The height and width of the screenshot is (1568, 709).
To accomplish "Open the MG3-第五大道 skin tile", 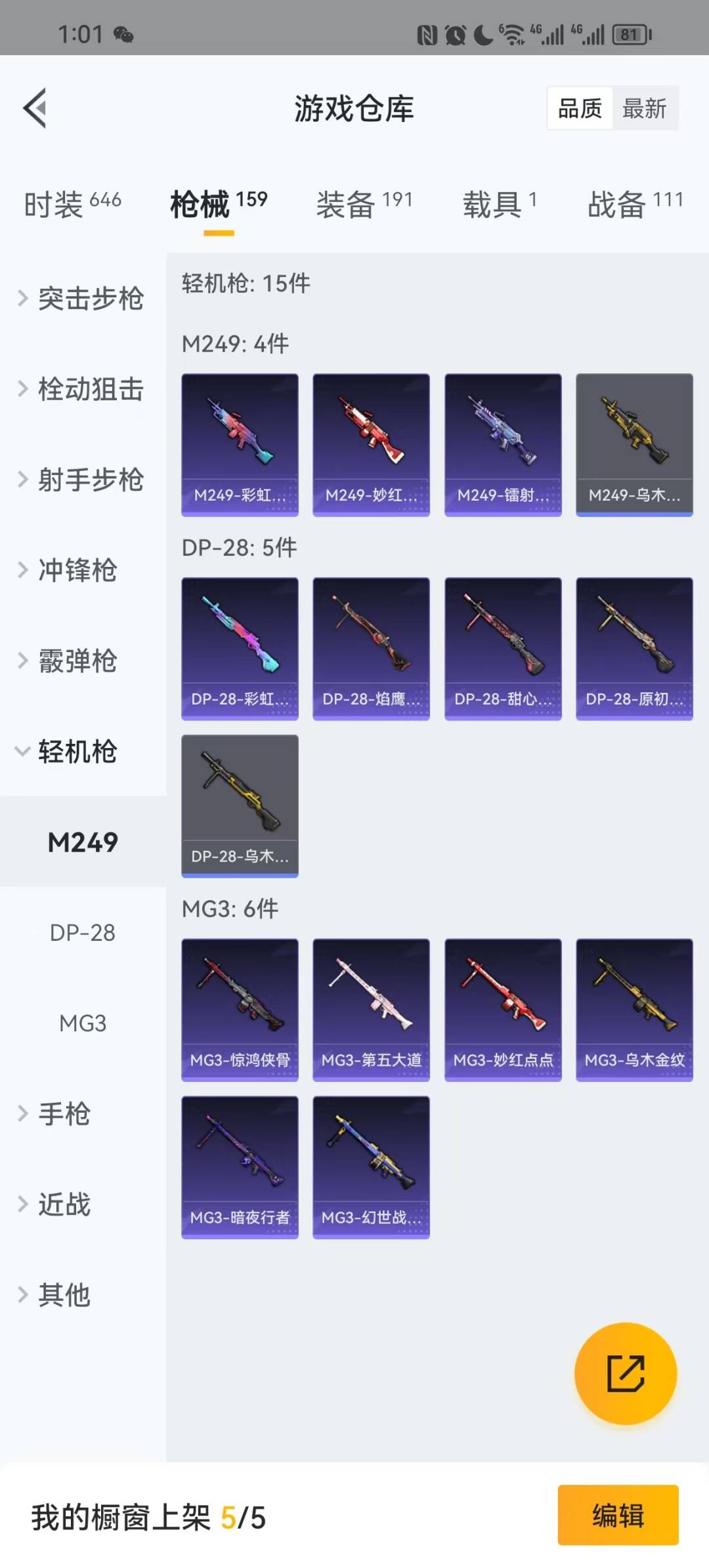I will (371, 1010).
